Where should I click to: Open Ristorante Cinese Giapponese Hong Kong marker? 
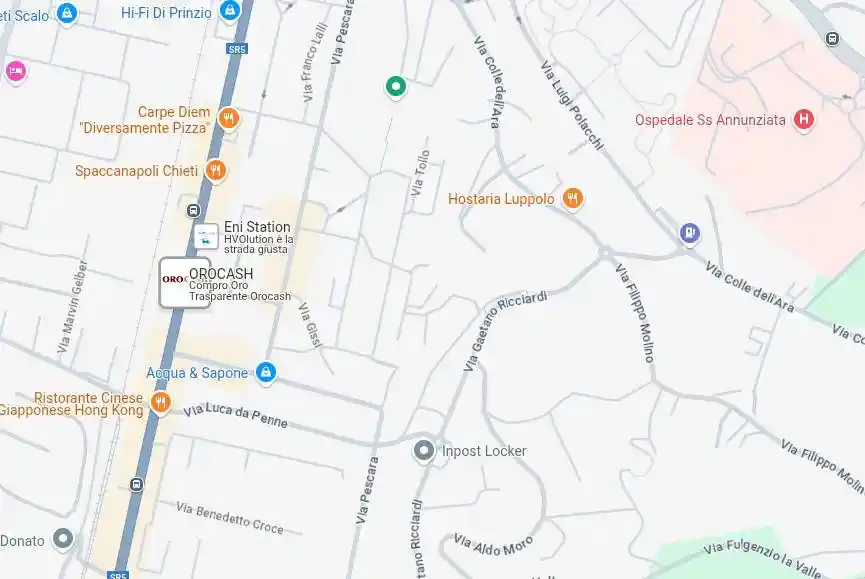coord(160,403)
